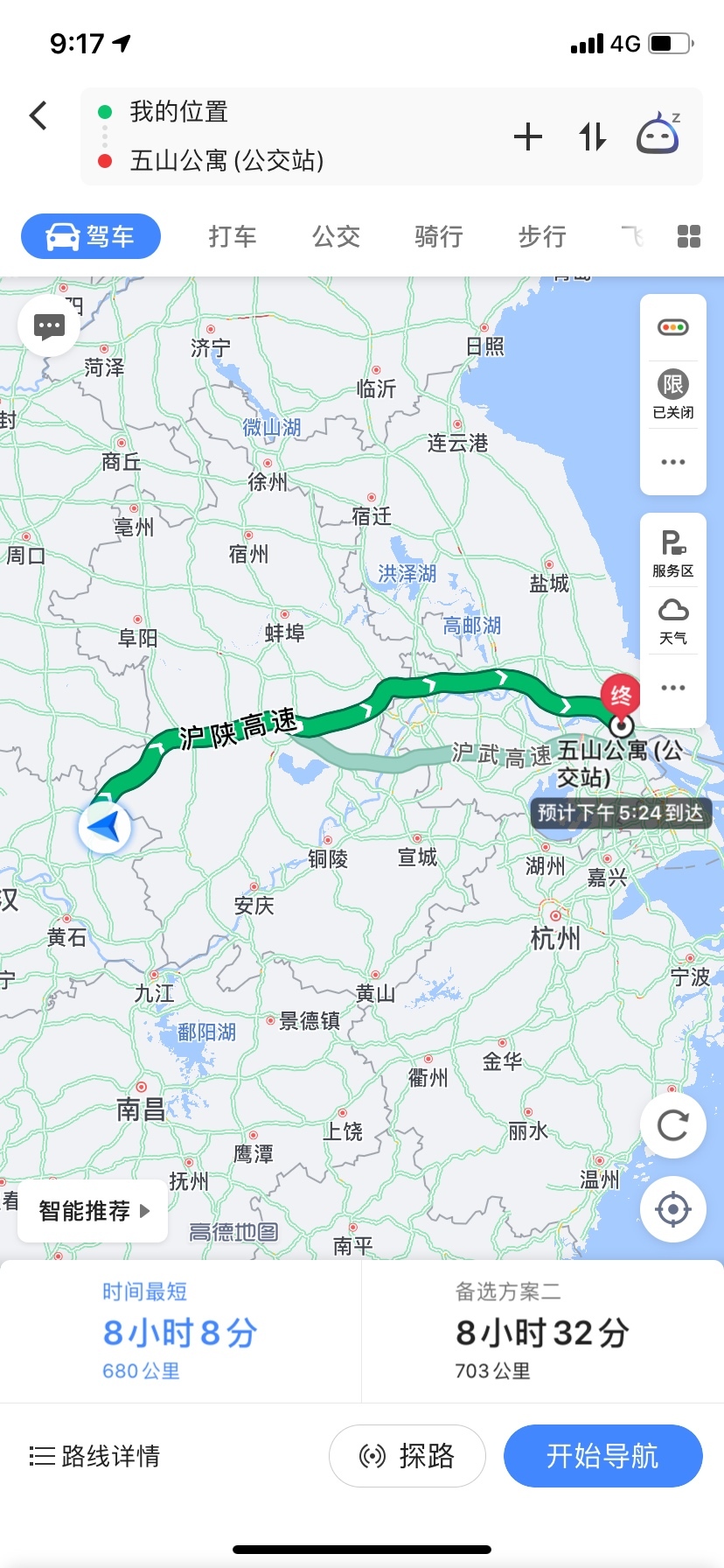Open the feedback message bubble
The width and height of the screenshot is (724, 1568).
tap(49, 327)
